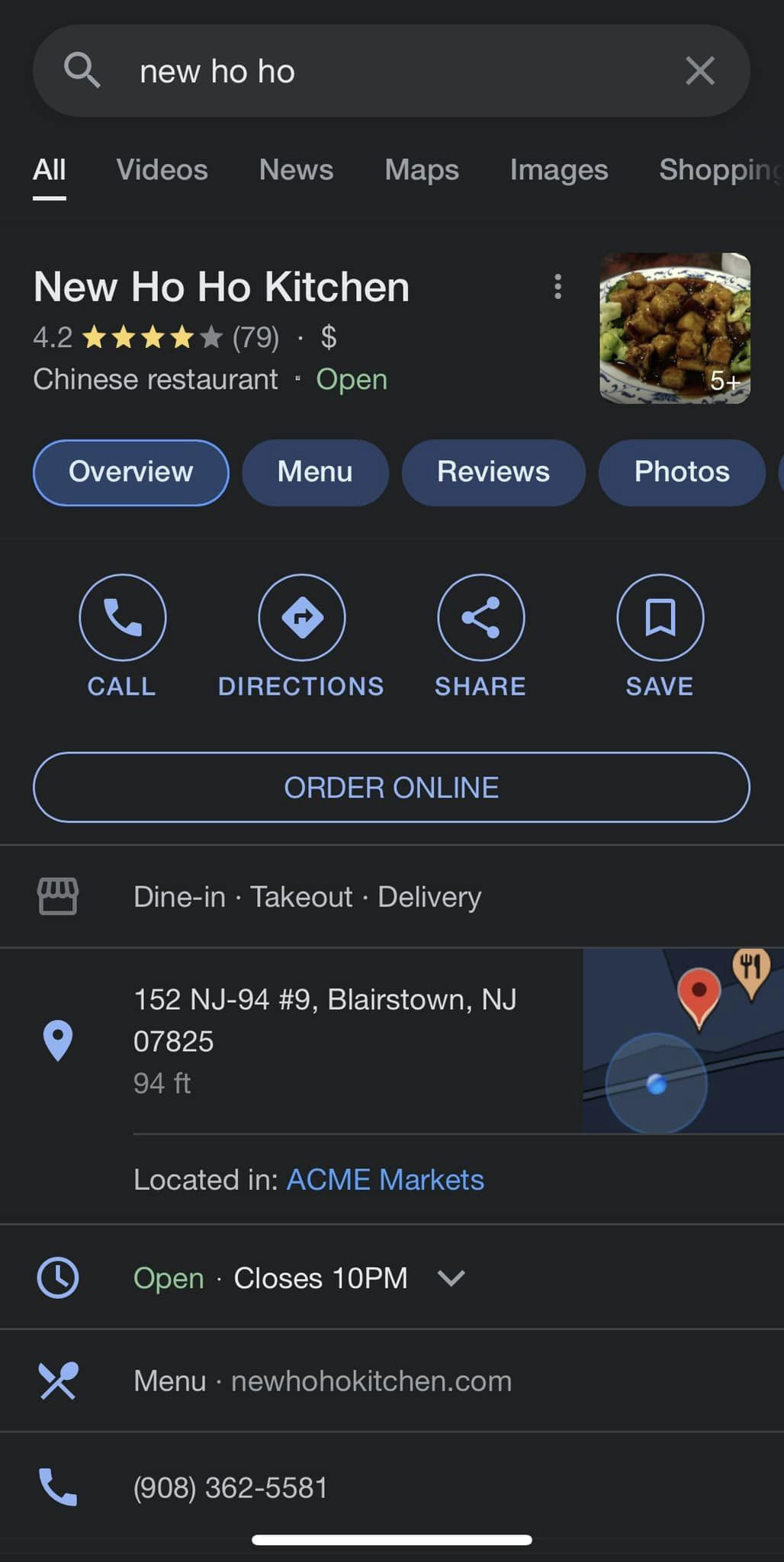
Task: Clear the search query with the X
Action: pyautogui.click(x=699, y=71)
